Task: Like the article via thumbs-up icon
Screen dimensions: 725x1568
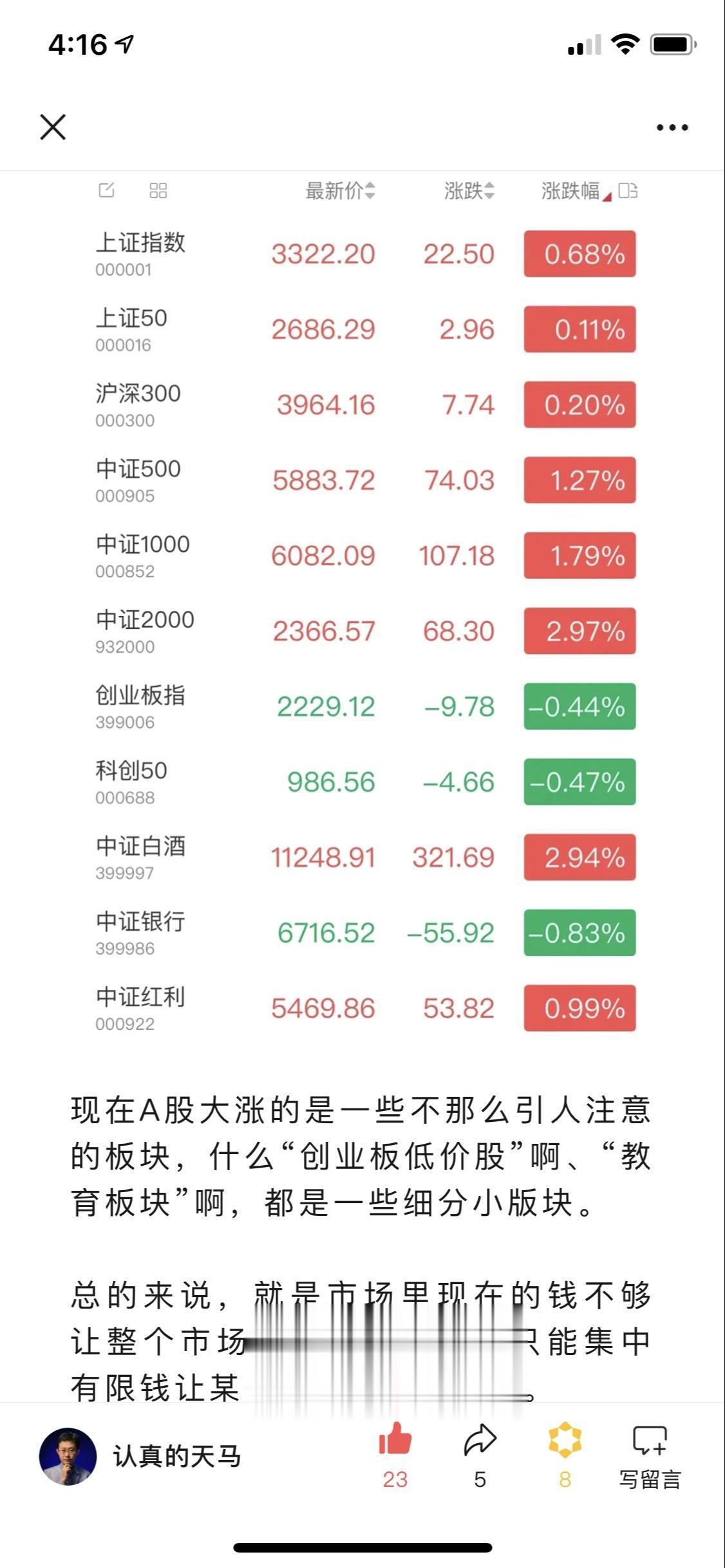Action: click(x=395, y=1439)
